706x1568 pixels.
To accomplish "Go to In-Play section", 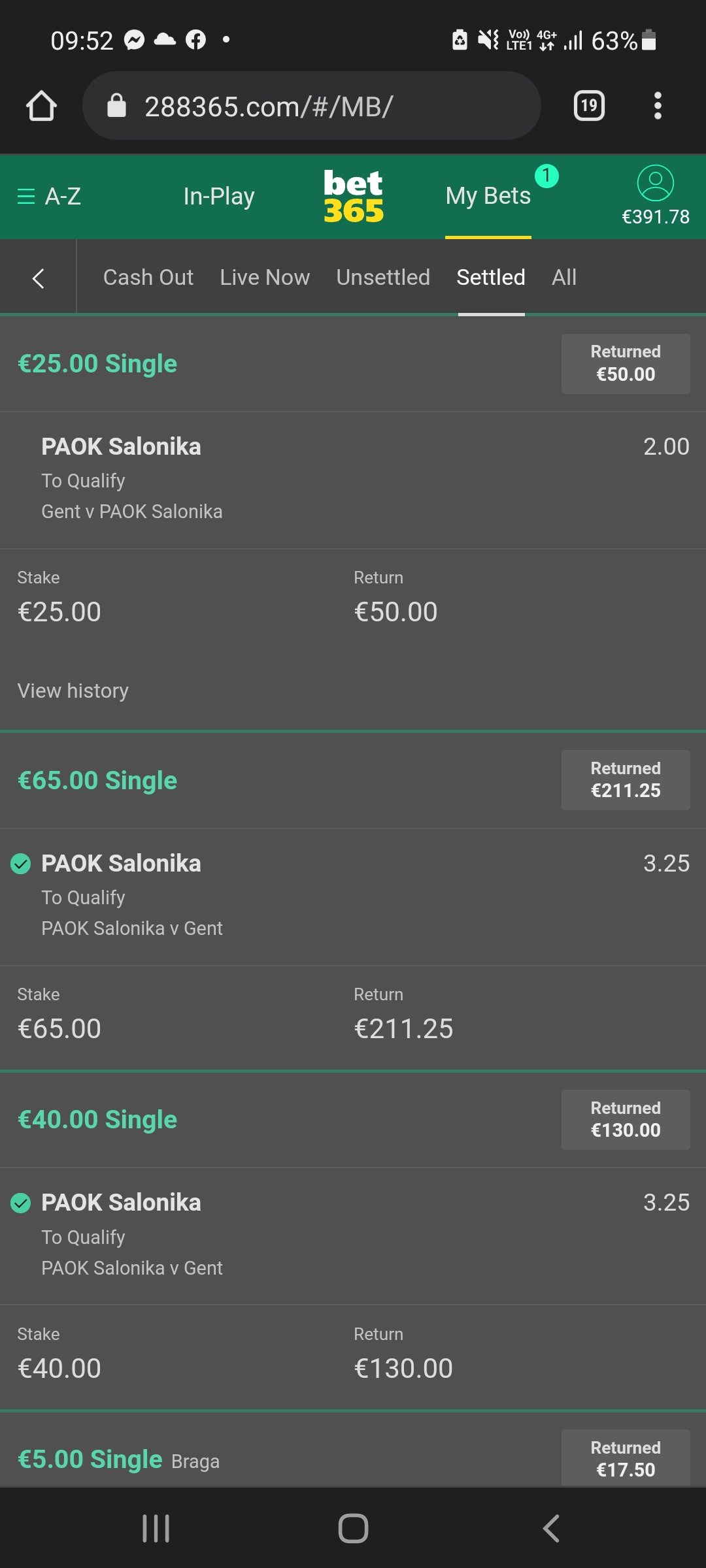I will pos(219,196).
